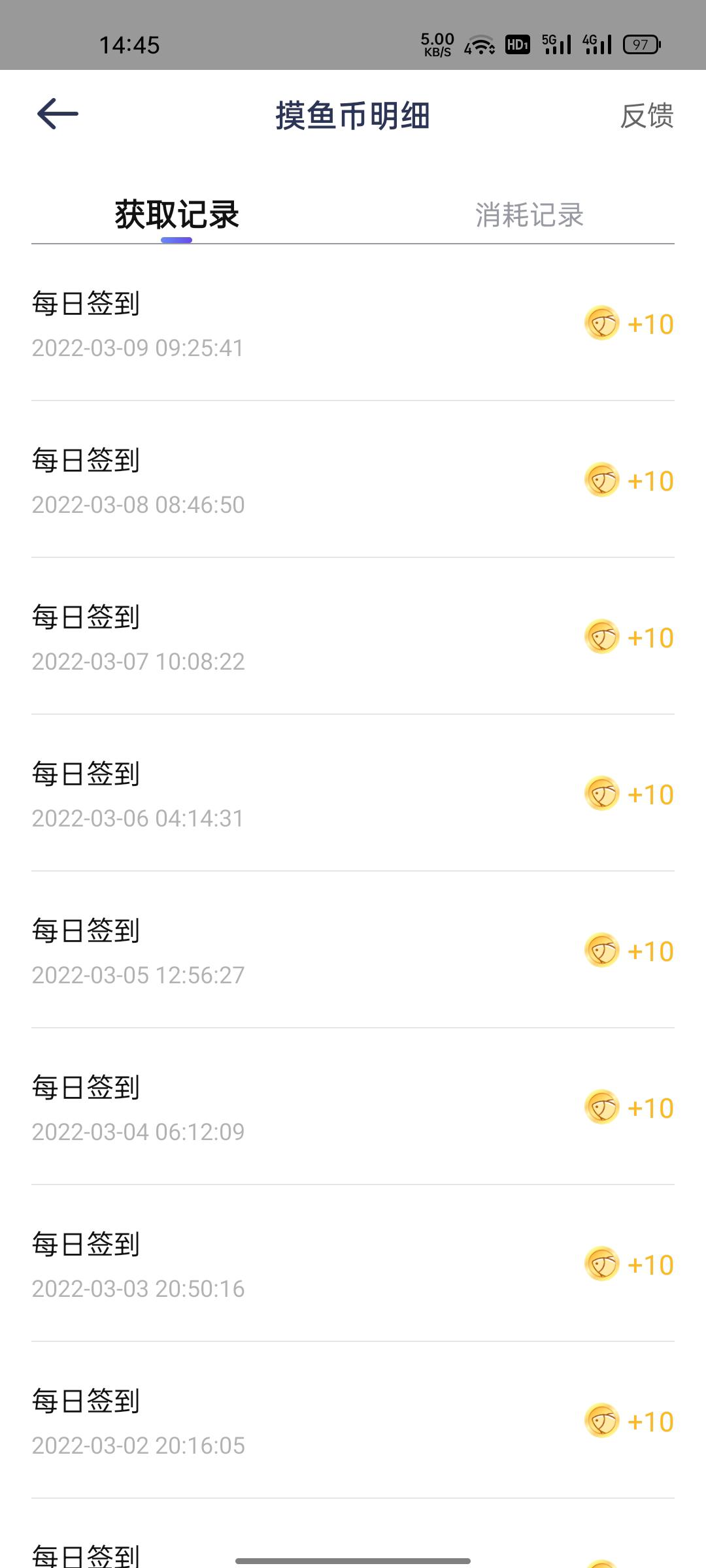
Task: Switch to the 消耗记录 tab
Action: point(529,215)
